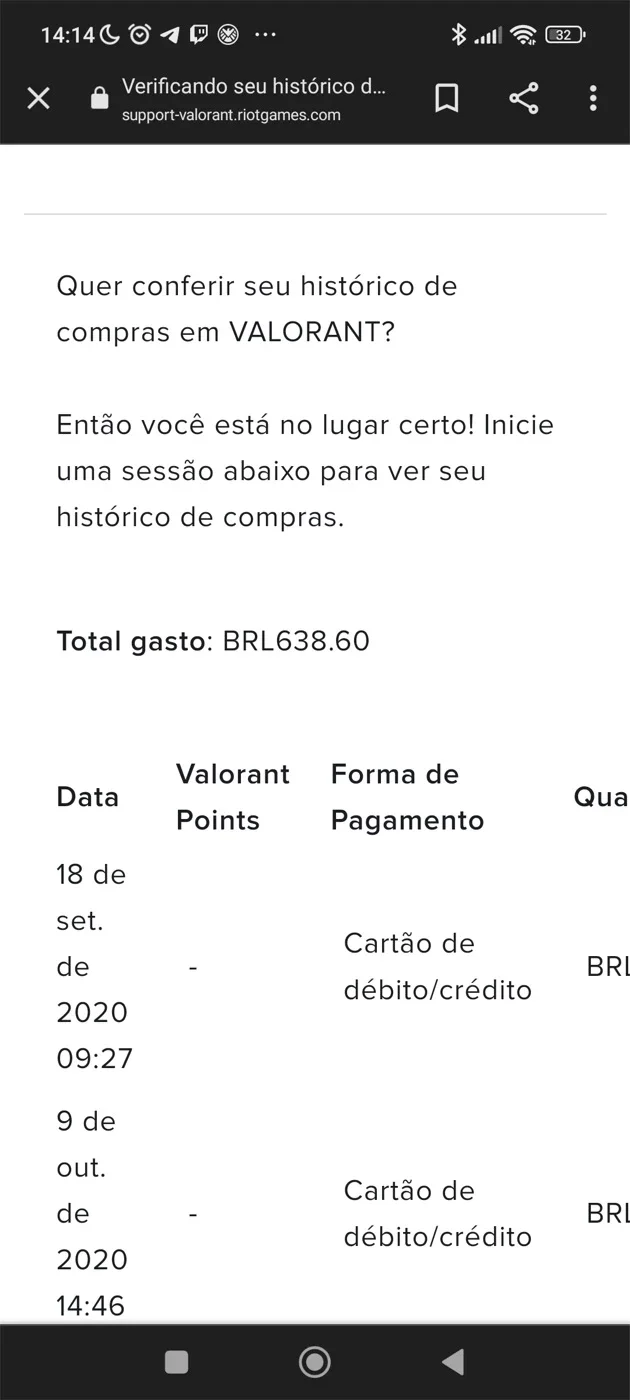The image size is (630, 1400).
Task: Share the page link
Action: [x=523, y=98]
